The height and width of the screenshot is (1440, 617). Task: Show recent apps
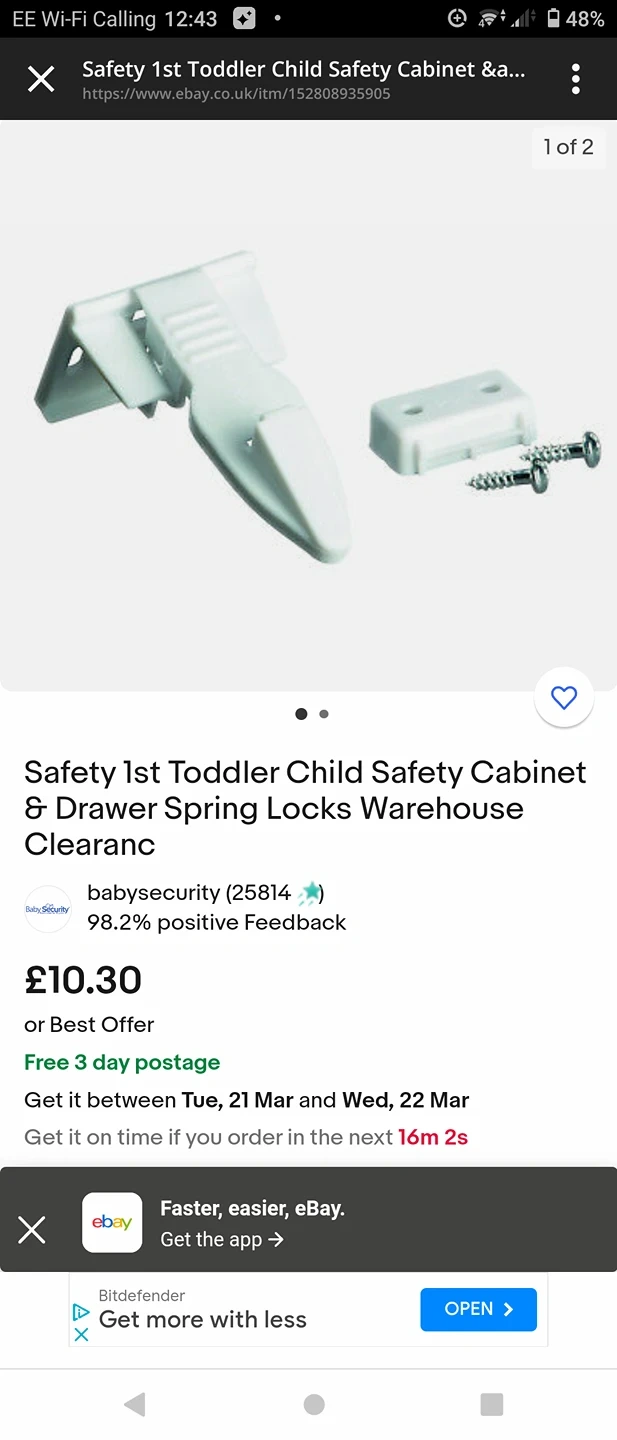[491, 1404]
